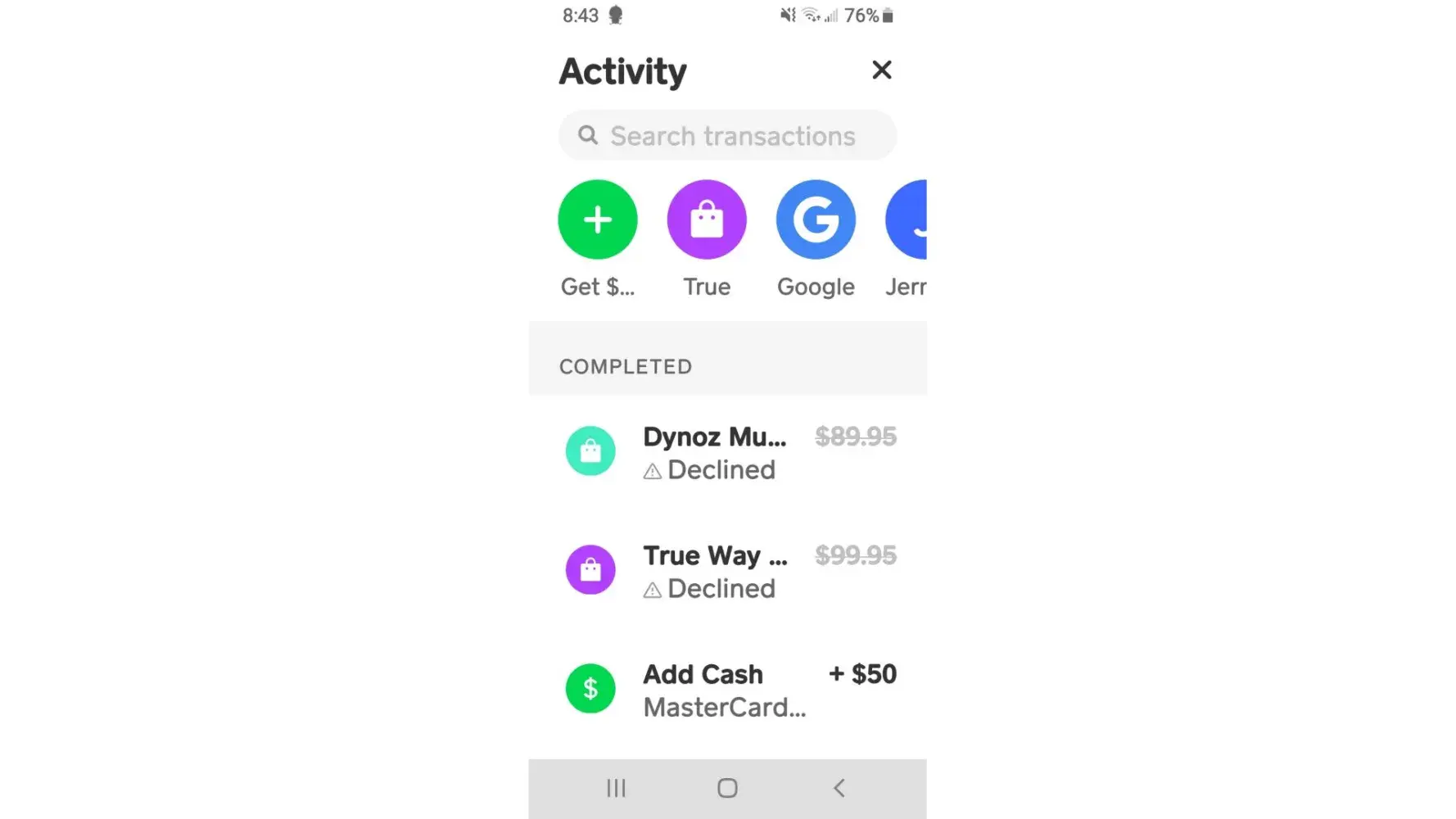
Task: Go back using the system back button
Action: tap(839, 788)
